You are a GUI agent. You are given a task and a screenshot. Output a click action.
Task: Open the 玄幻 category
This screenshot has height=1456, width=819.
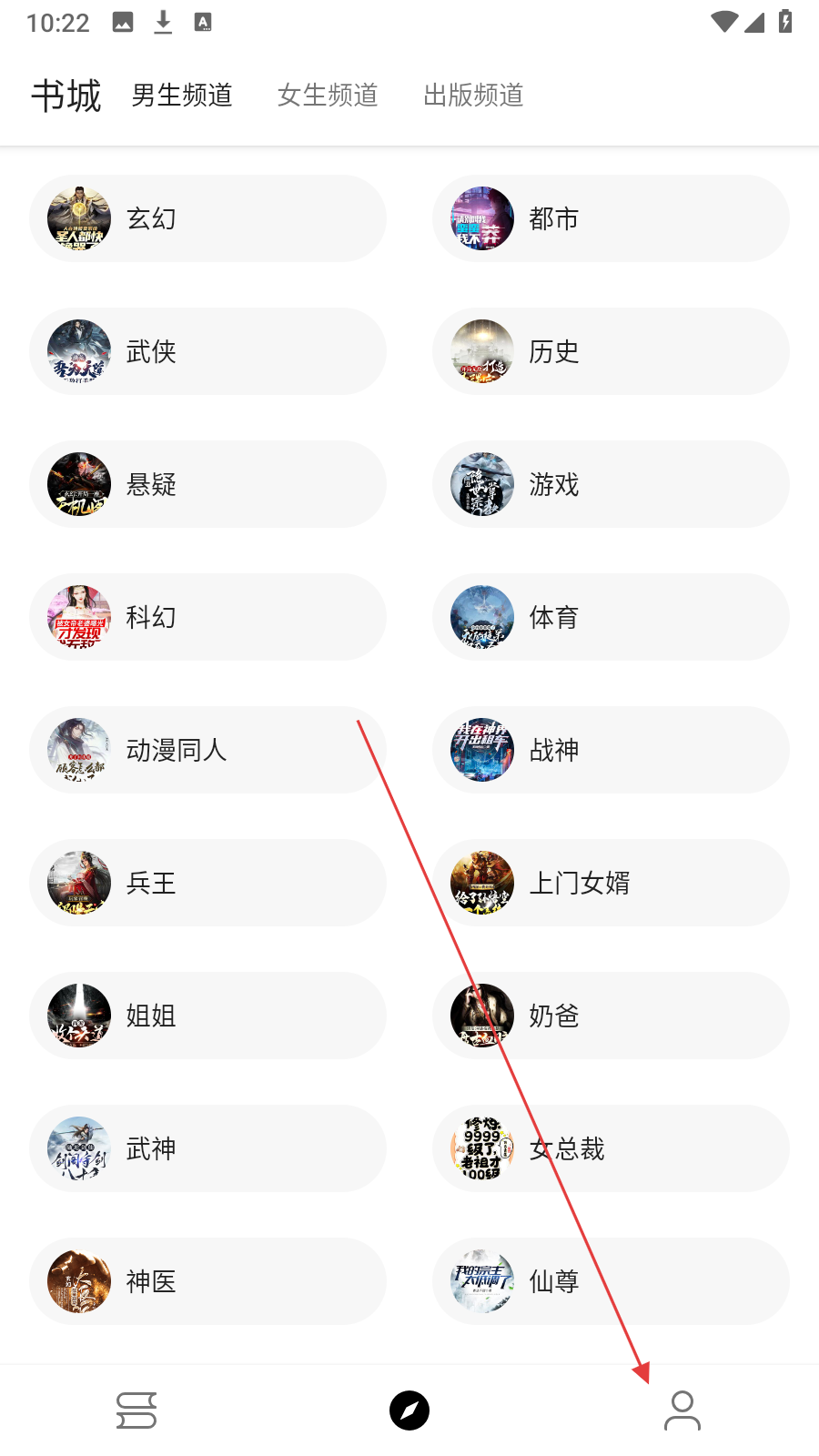[207, 218]
